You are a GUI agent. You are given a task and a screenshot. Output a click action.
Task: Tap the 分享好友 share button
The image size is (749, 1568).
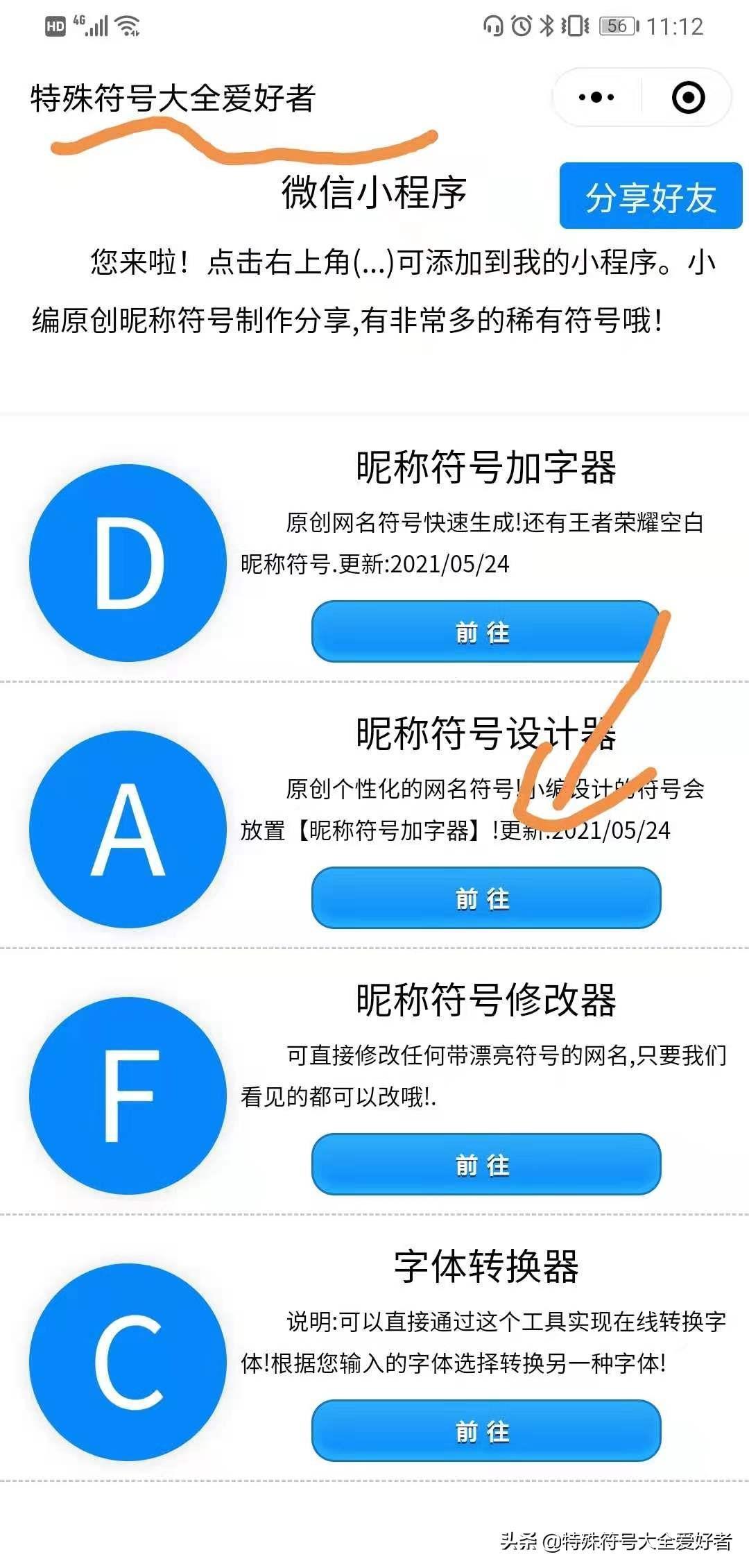651,196
